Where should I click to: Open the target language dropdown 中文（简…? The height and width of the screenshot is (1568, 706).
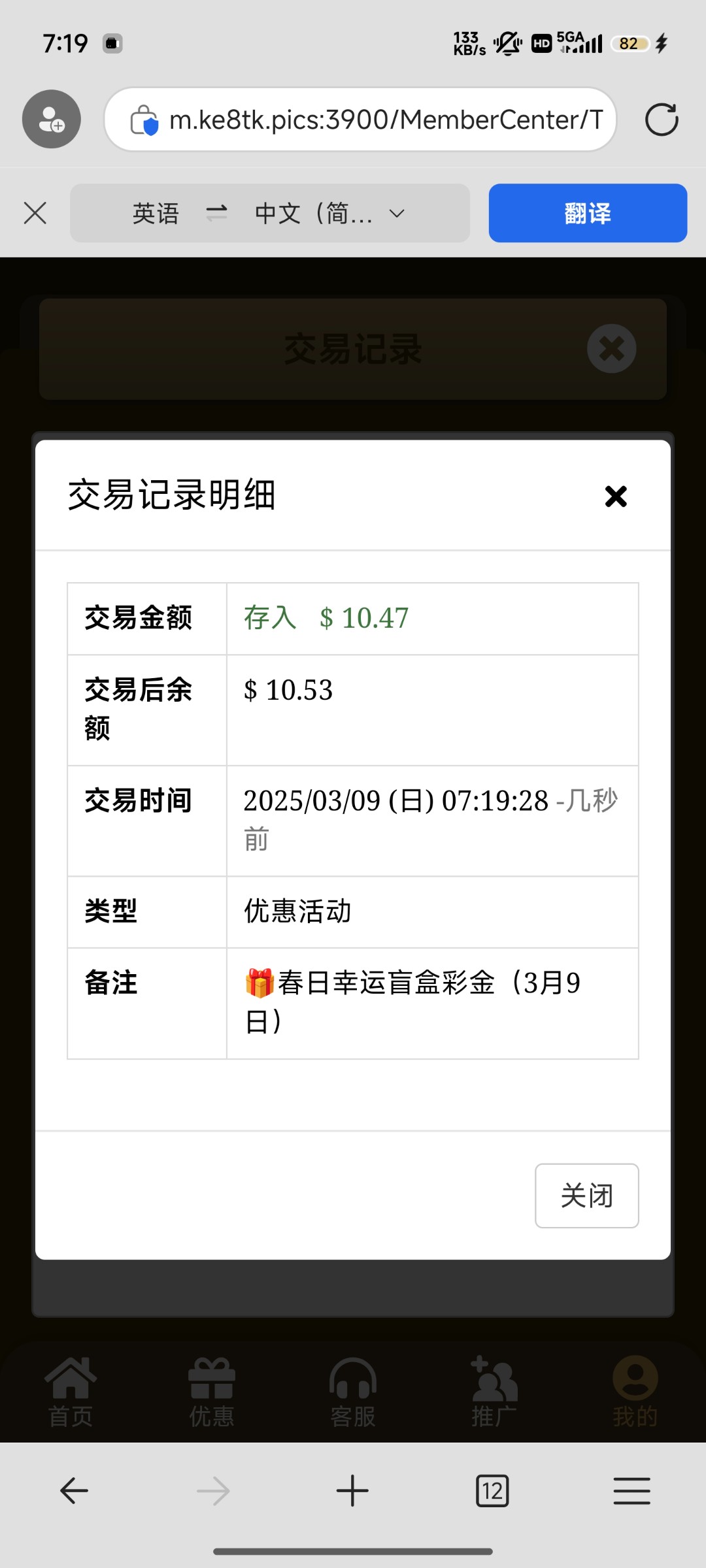(330, 213)
